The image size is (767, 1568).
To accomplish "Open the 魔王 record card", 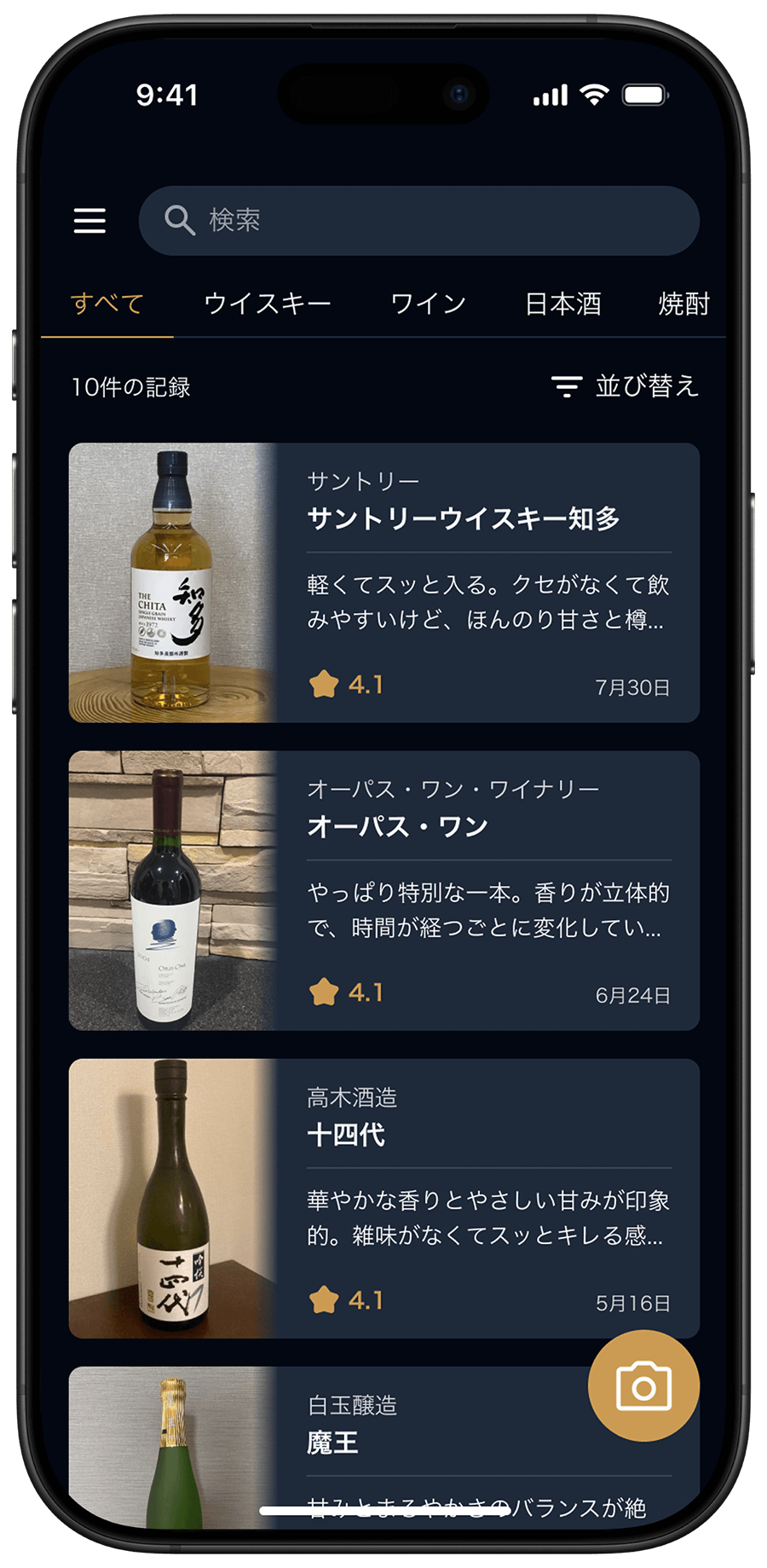I will (383, 1441).
